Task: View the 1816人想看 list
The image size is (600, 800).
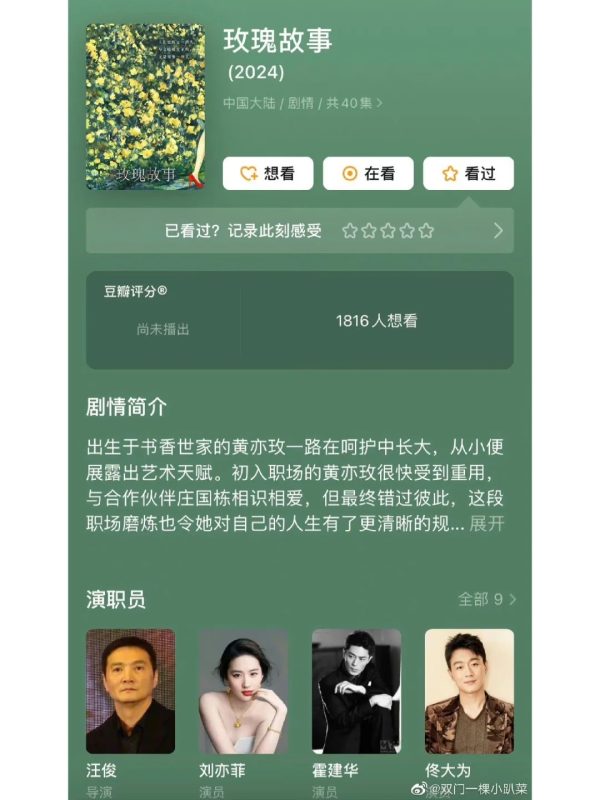Action: pos(376,321)
